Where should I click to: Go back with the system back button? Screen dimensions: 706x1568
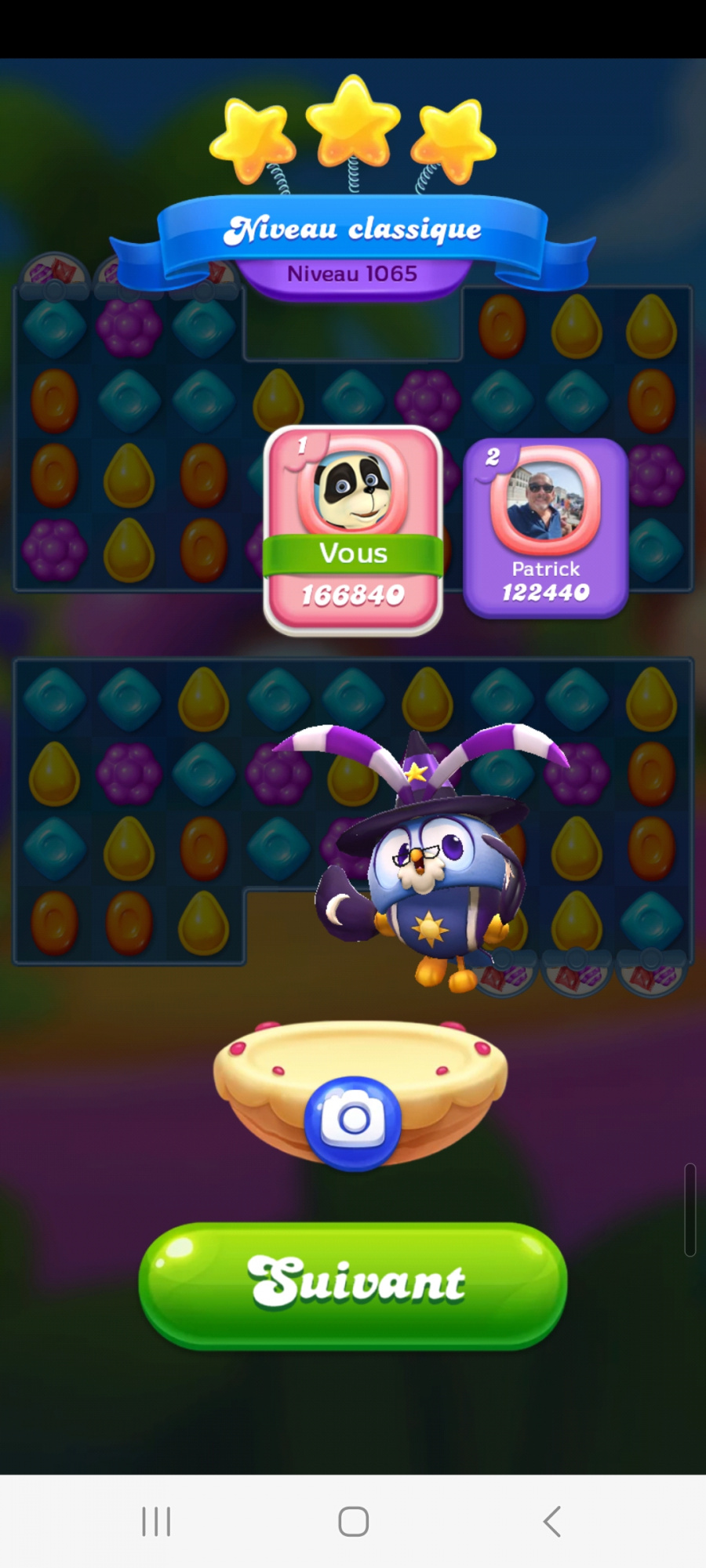point(551,1522)
